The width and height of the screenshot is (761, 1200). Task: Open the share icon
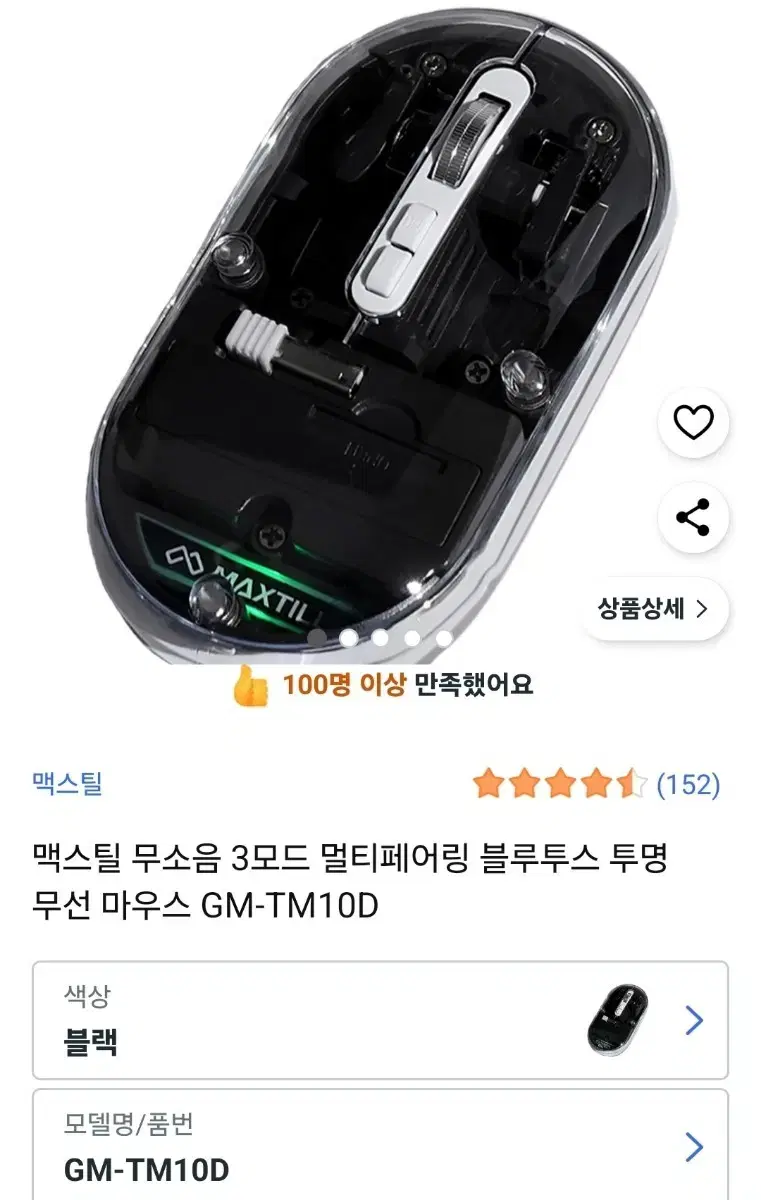(x=692, y=516)
